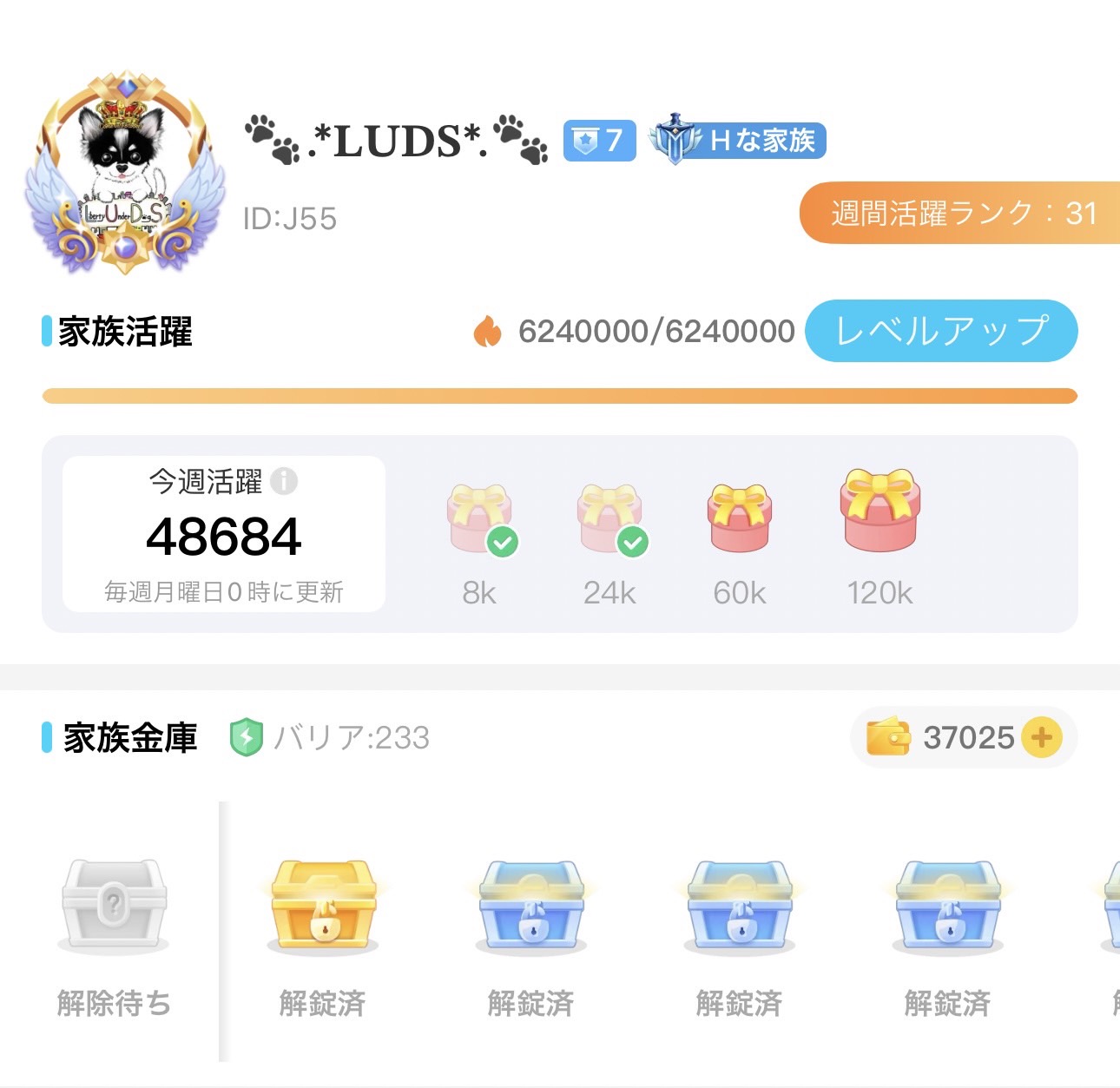Screen dimensions: 1120x1088
Task: Open the 今週活躍 info icon
Action: click(x=284, y=481)
